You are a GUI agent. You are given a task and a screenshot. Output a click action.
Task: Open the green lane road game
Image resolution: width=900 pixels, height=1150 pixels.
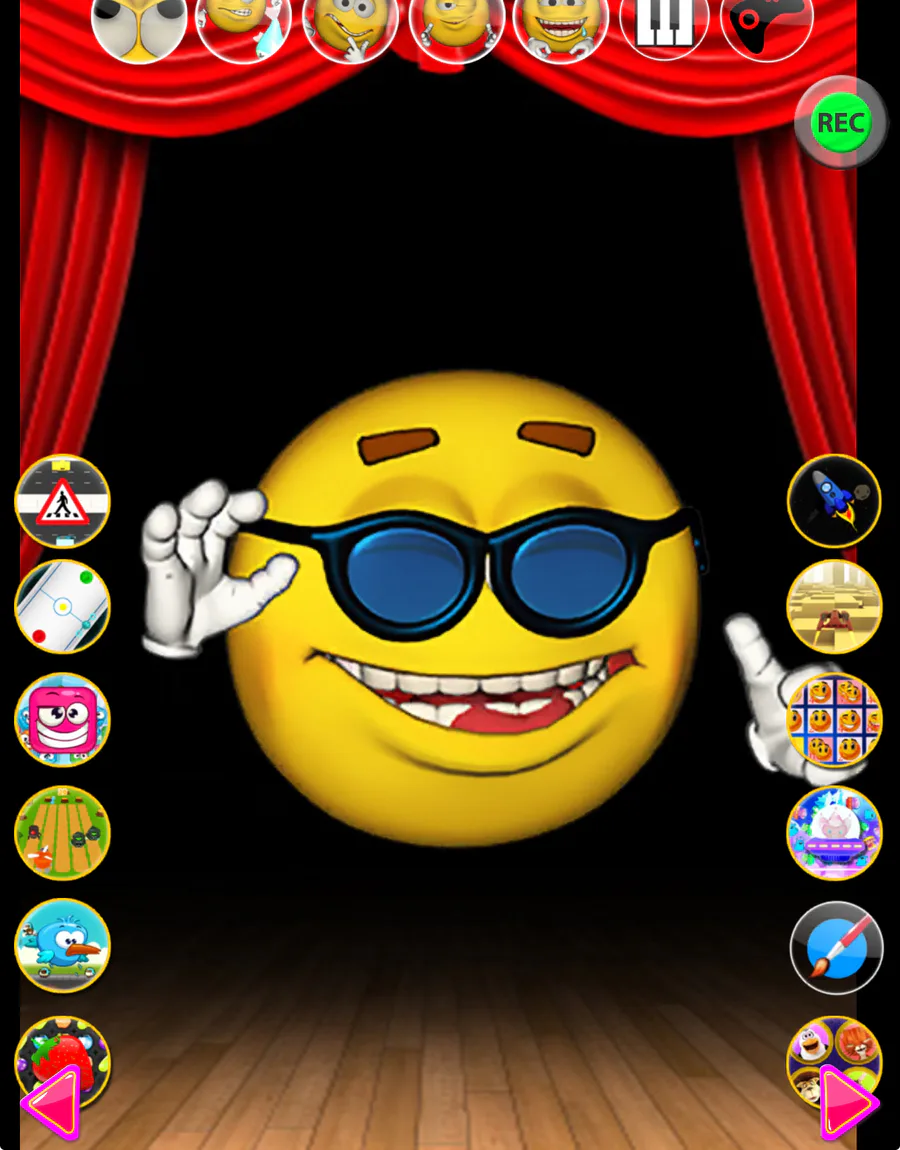click(62, 832)
